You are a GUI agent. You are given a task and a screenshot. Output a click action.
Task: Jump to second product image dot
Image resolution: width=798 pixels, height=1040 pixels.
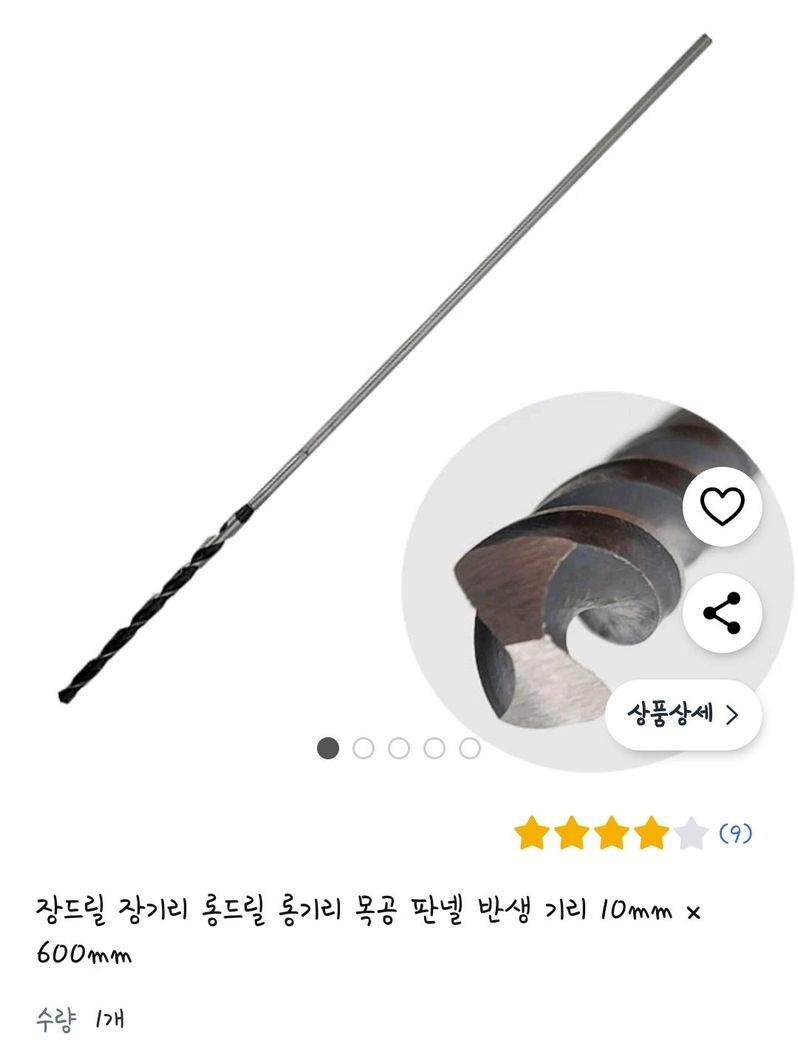coord(363,748)
